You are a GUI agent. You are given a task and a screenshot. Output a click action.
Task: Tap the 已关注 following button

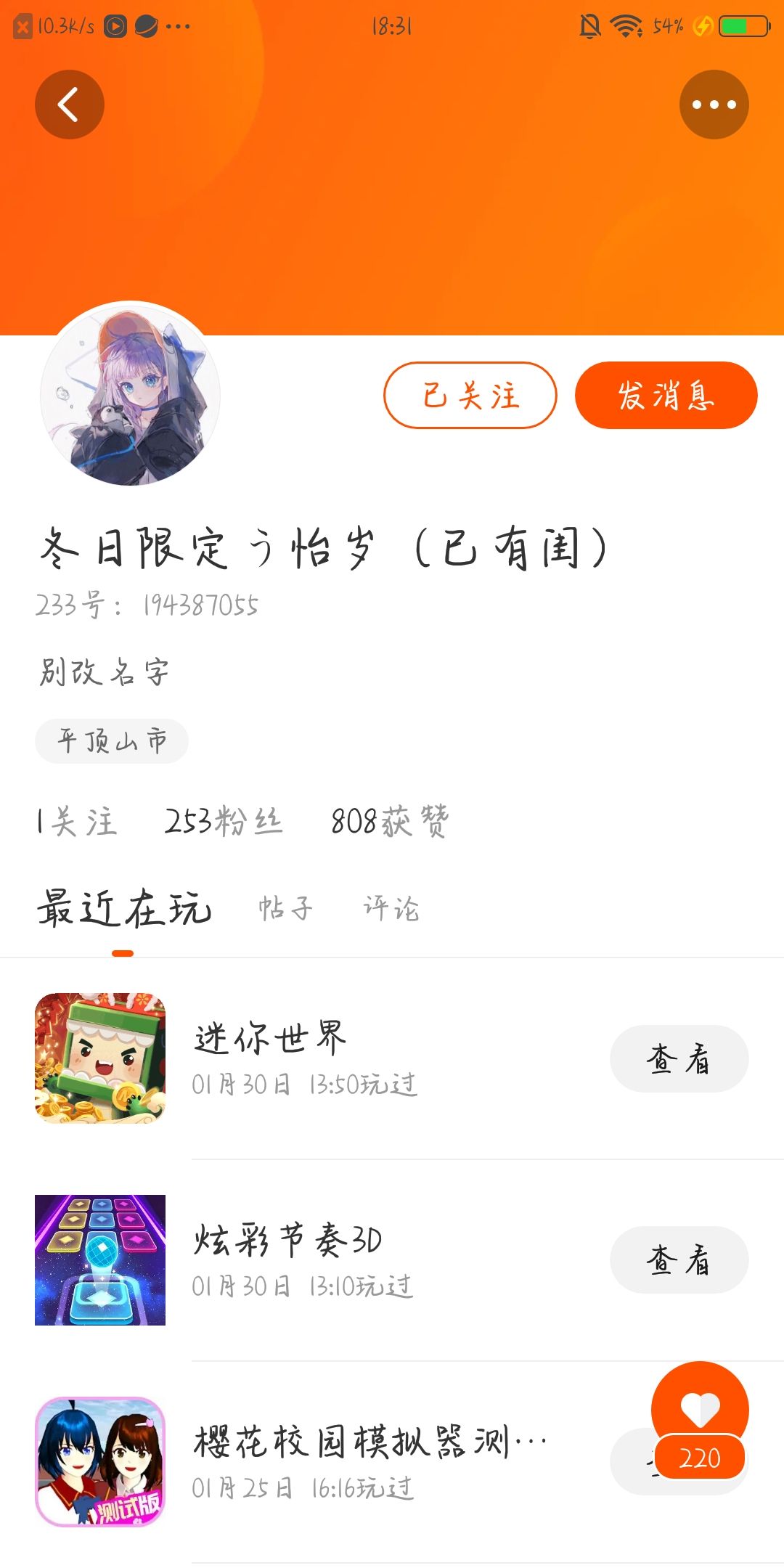click(x=470, y=396)
